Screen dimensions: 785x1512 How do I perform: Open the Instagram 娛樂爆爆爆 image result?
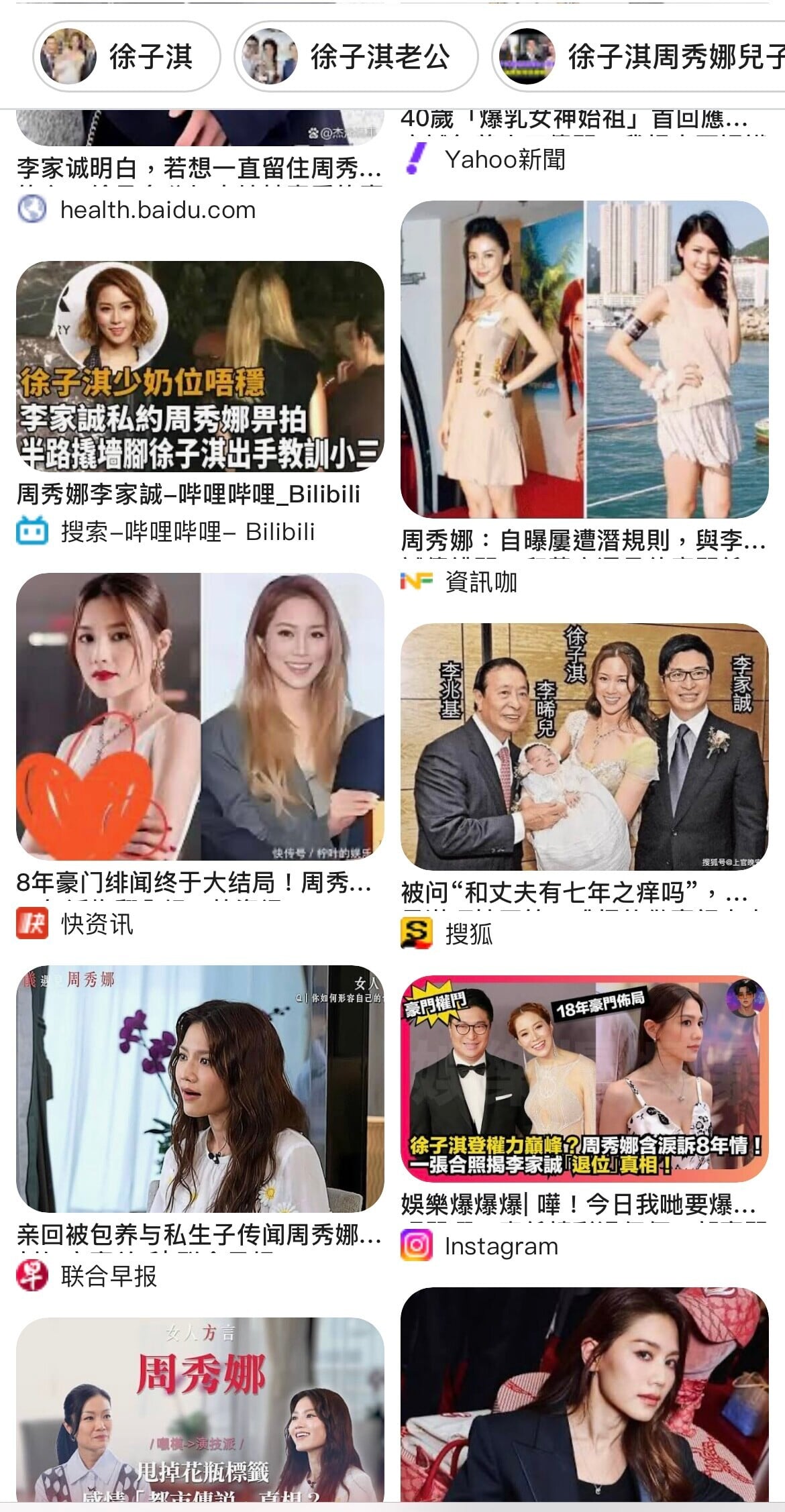click(x=584, y=1078)
